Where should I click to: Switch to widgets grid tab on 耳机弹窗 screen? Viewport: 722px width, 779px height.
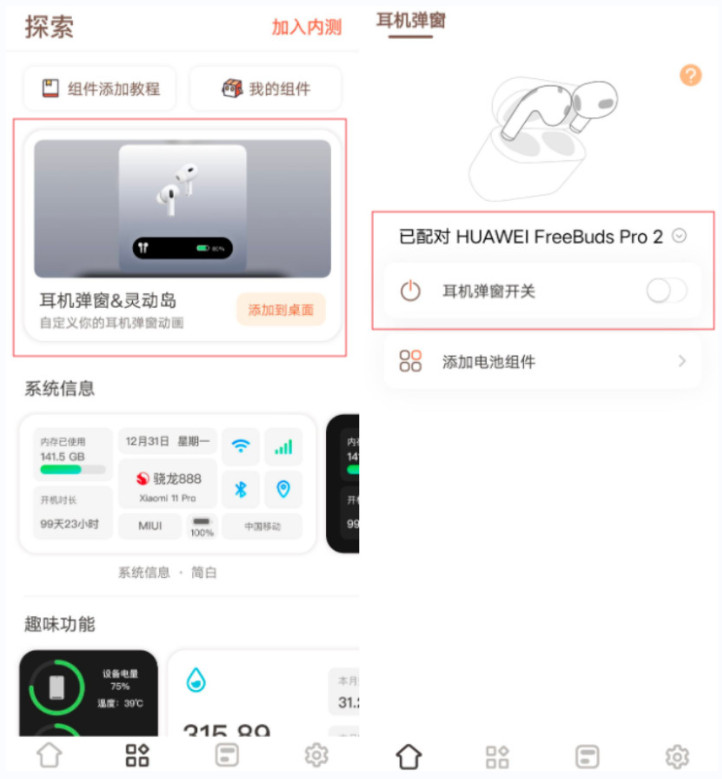click(x=497, y=757)
